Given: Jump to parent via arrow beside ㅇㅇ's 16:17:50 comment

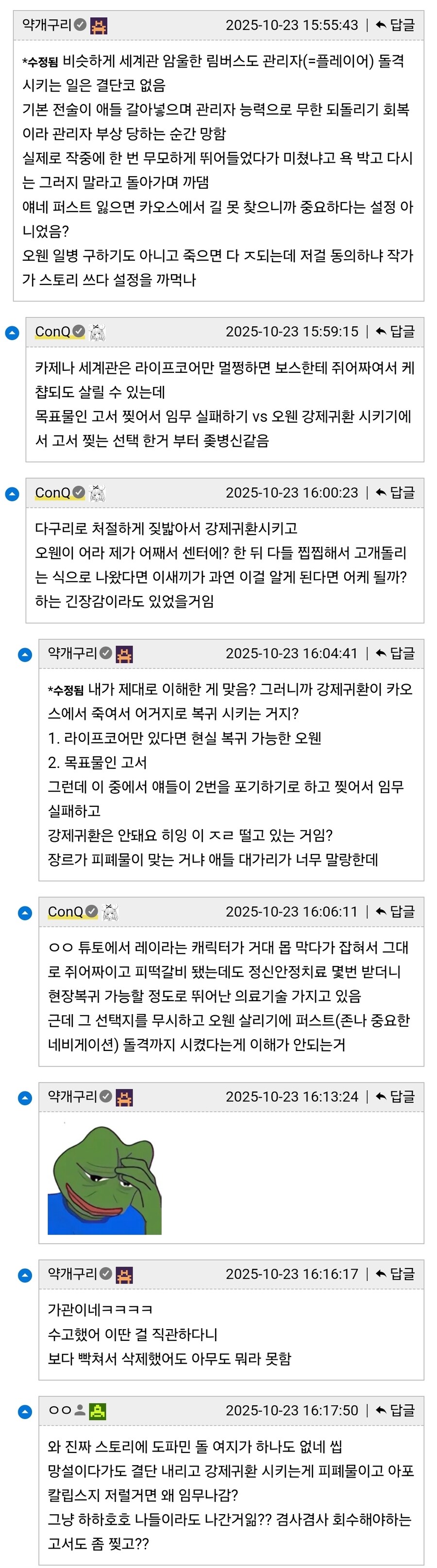Looking at the screenshot, I should [x=25, y=1412].
